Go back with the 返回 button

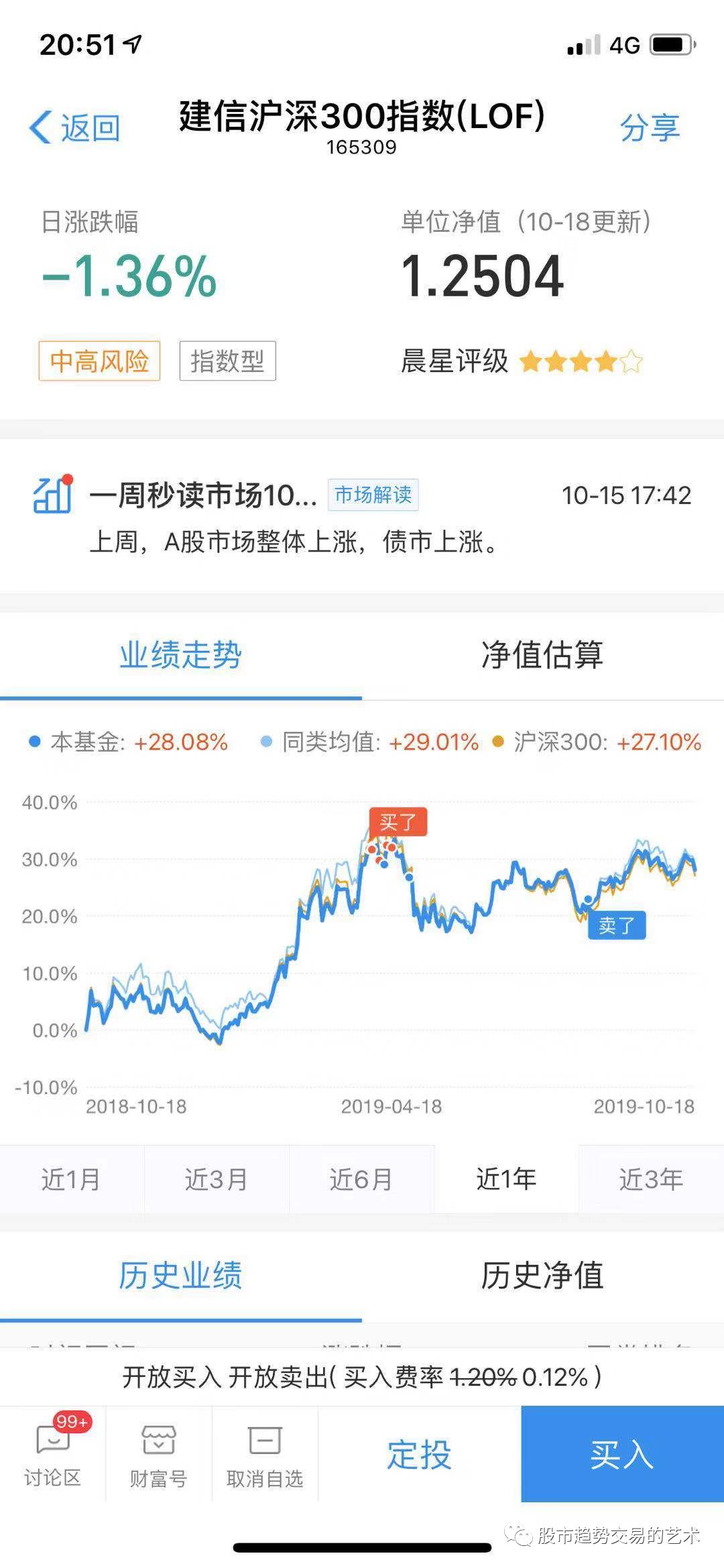[x=74, y=127]
